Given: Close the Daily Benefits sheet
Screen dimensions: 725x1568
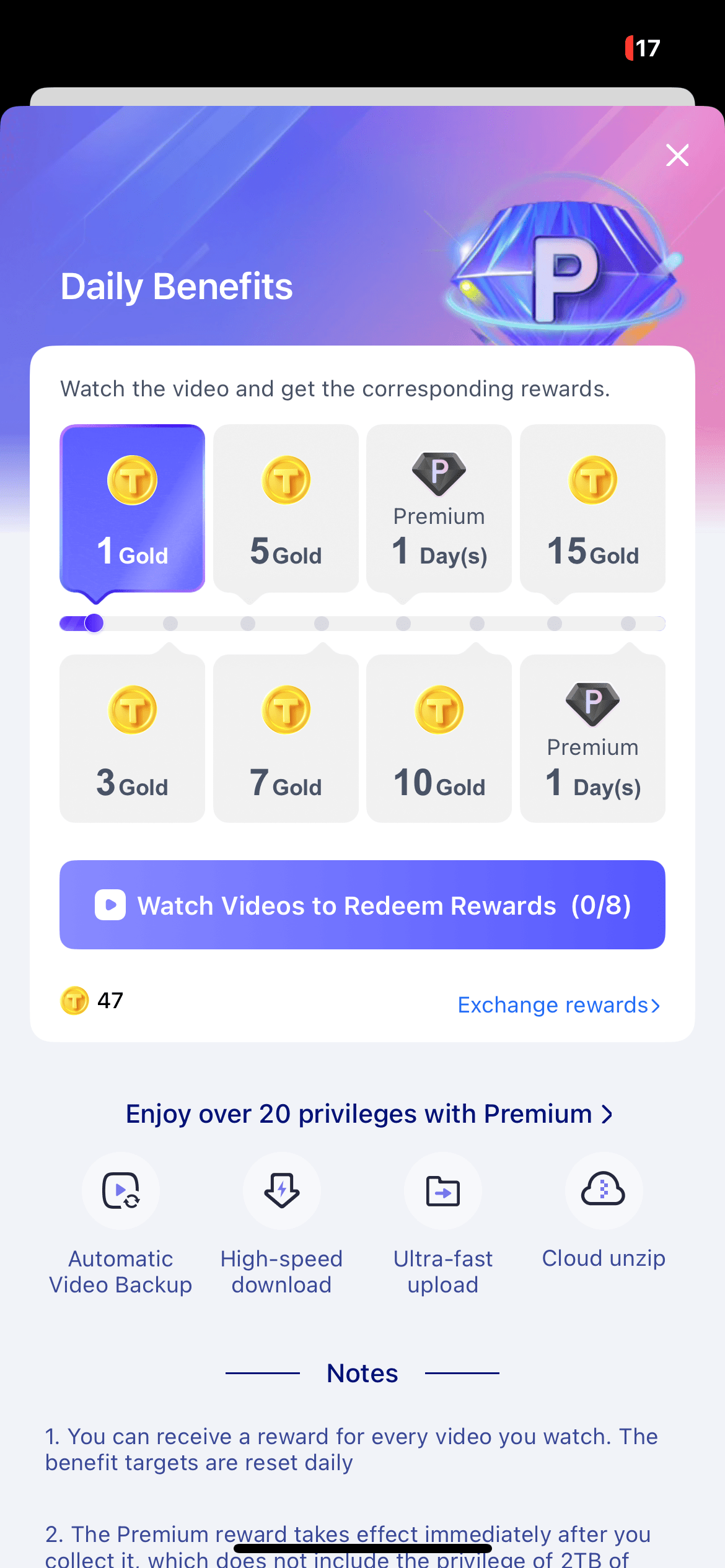Looking at the screenshot, I should point(677,155).
